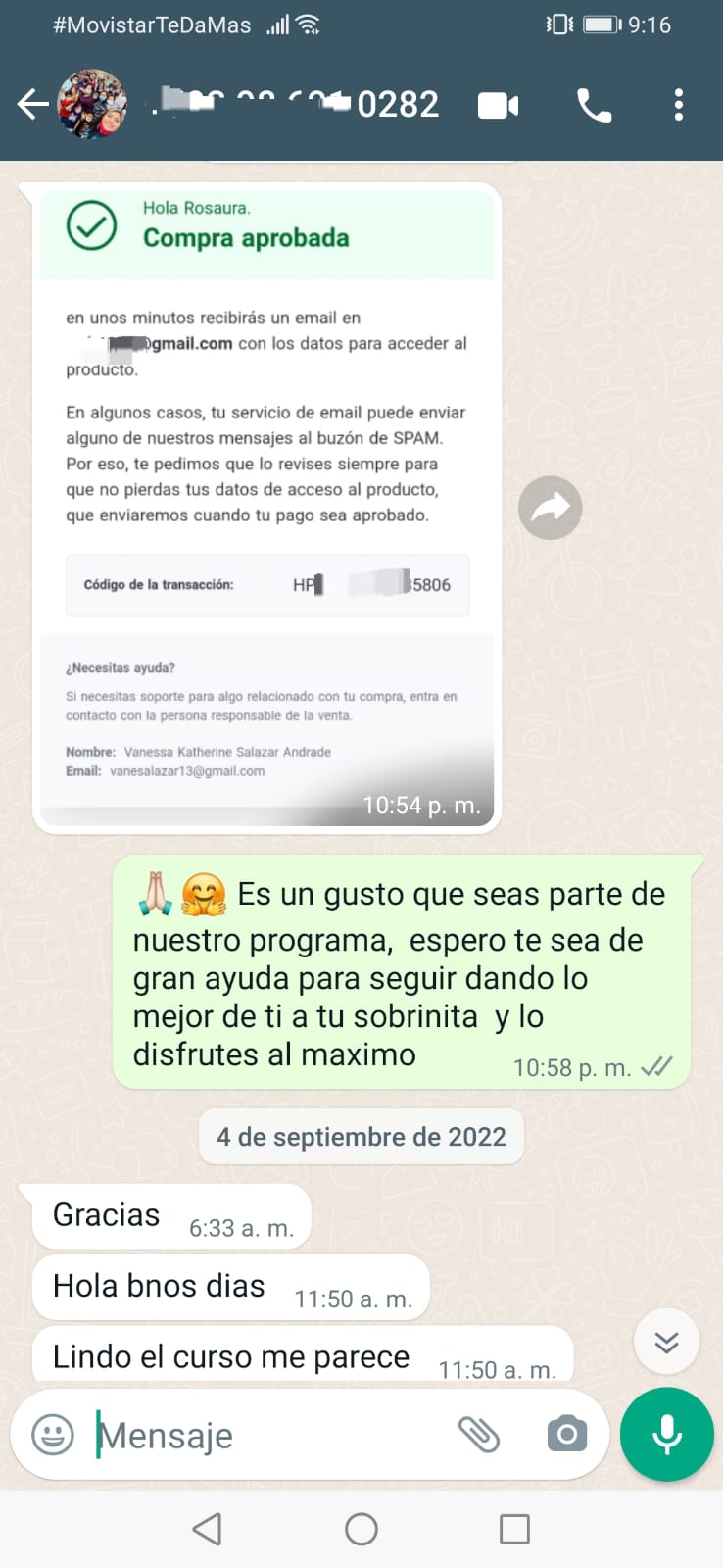Forward the Compra aprobada image
723x1568 pixels.
point(550,508)
